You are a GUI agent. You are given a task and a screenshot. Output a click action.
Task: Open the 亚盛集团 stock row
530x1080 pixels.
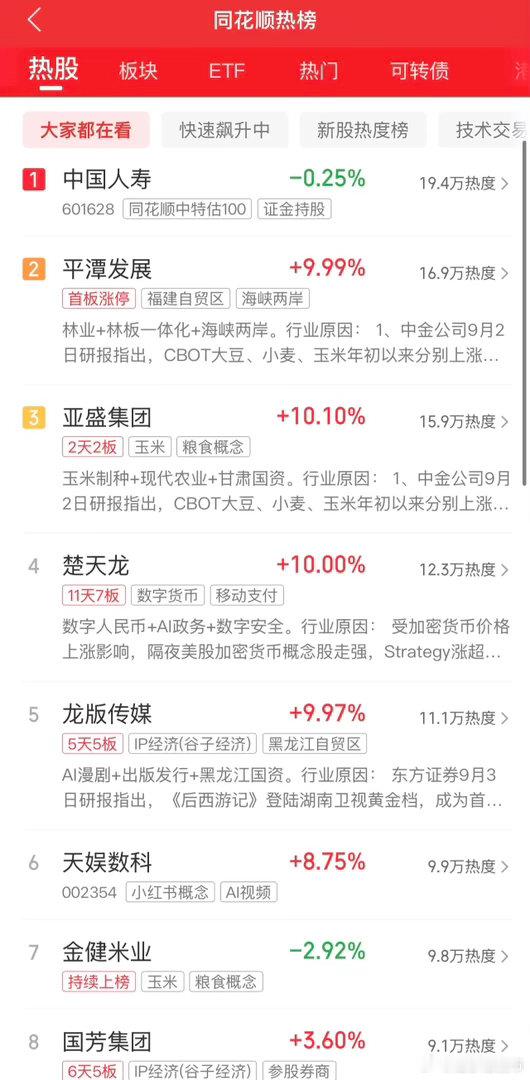click(x=266, y=459)
